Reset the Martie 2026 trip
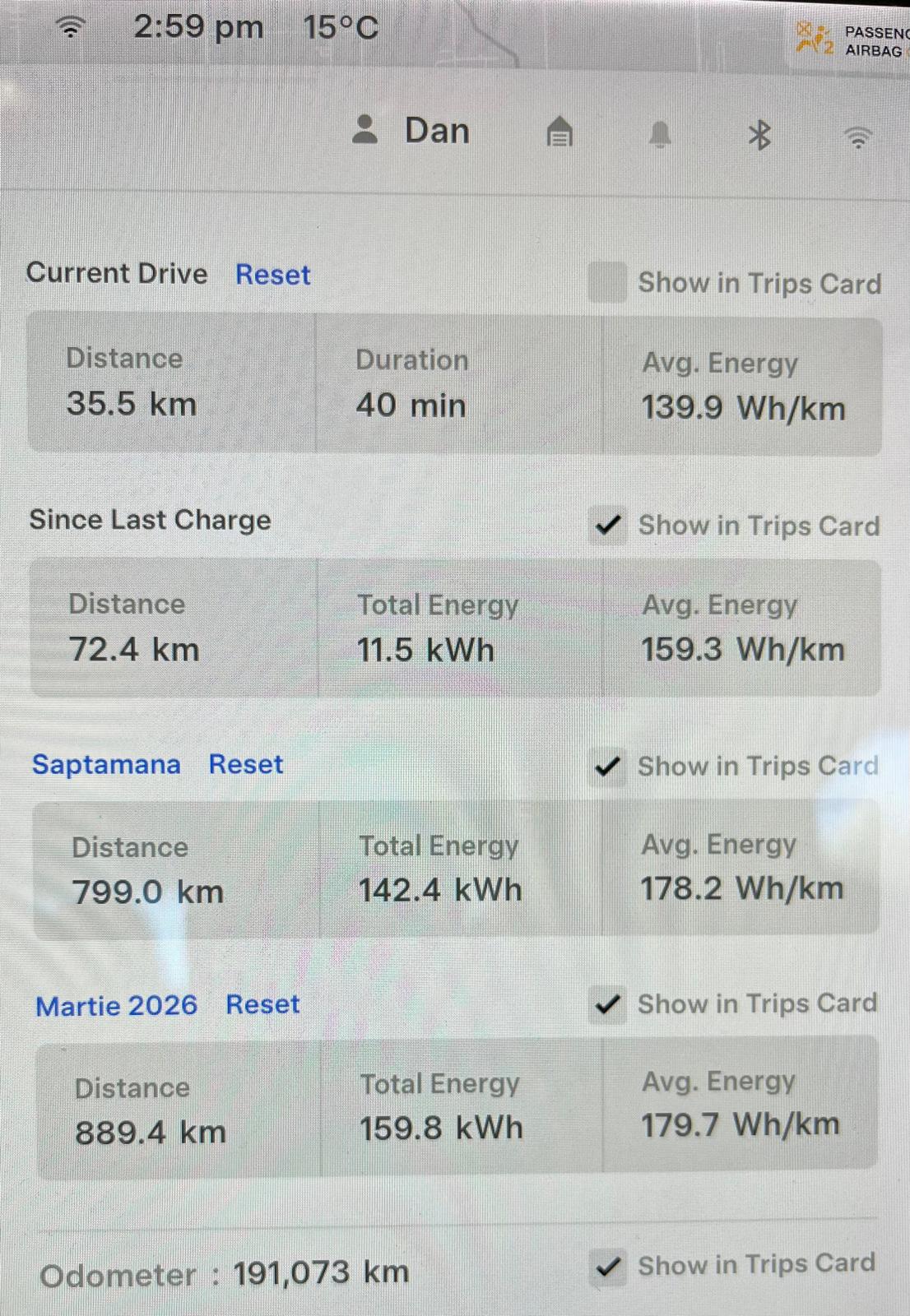This screenshot has height=1316, width=910. 262,1004
